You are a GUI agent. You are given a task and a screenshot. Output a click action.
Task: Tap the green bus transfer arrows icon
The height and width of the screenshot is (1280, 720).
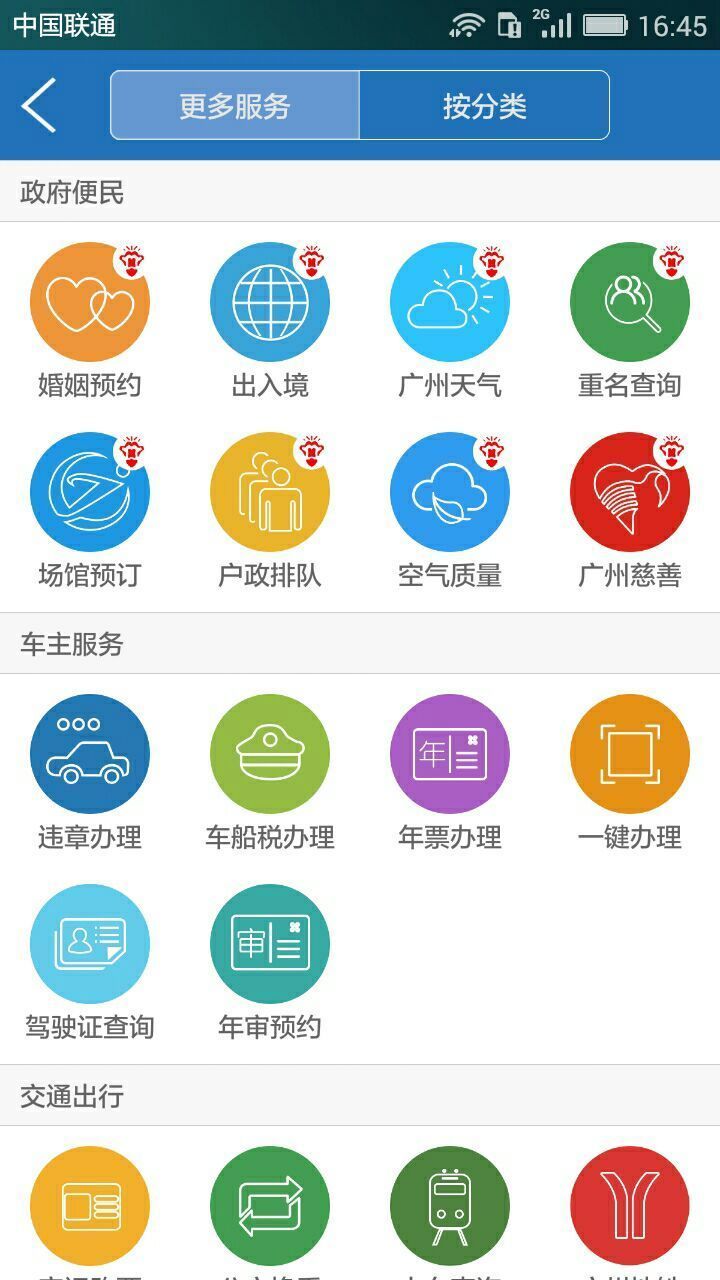(x=270, y=1206)
